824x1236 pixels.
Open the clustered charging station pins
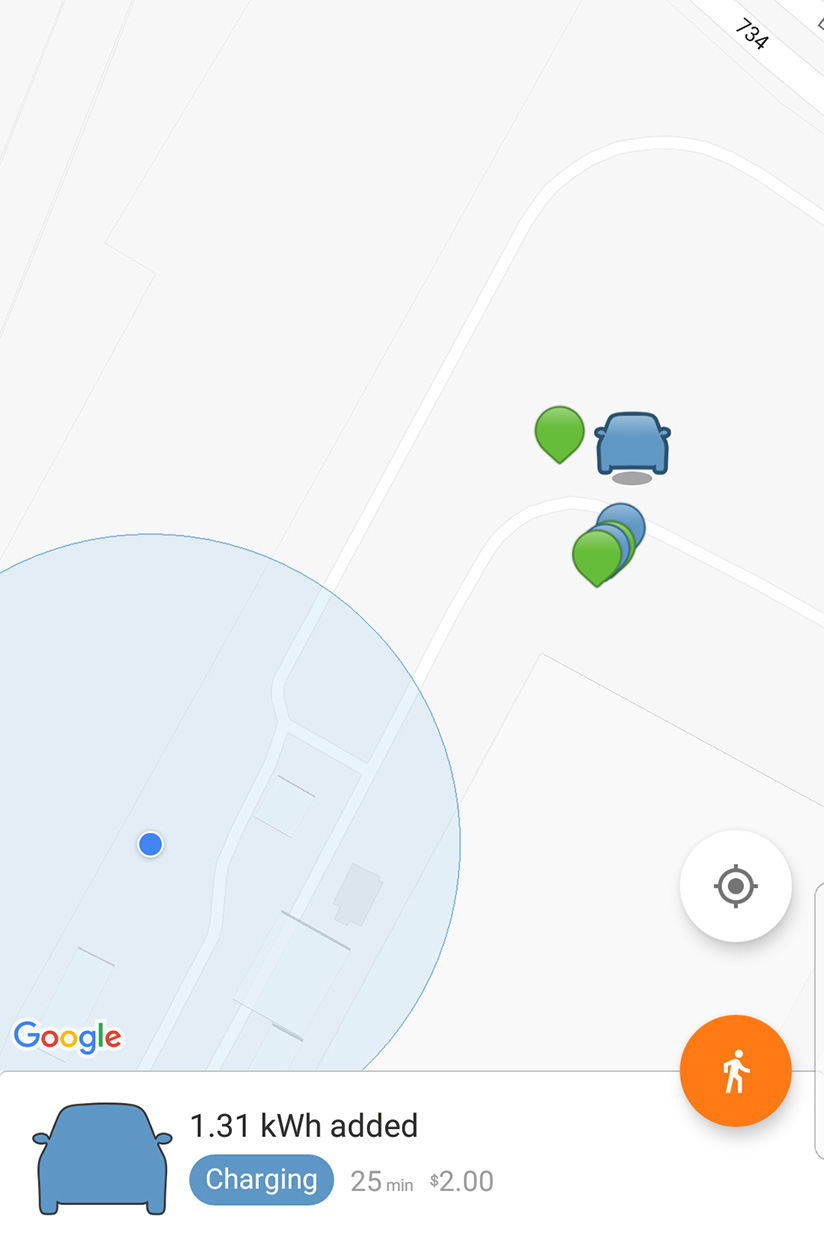606,548
